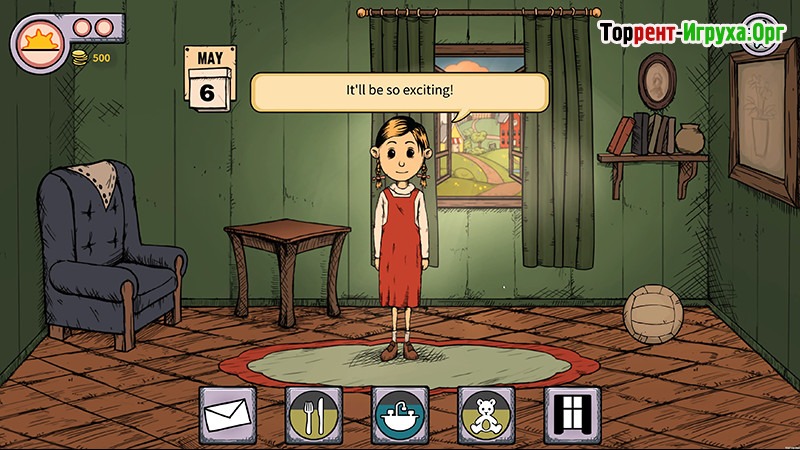Open the mail envelope button
The width and height of the screenshot is (800, 450).
pyautogui.click(x=228, y=414)
